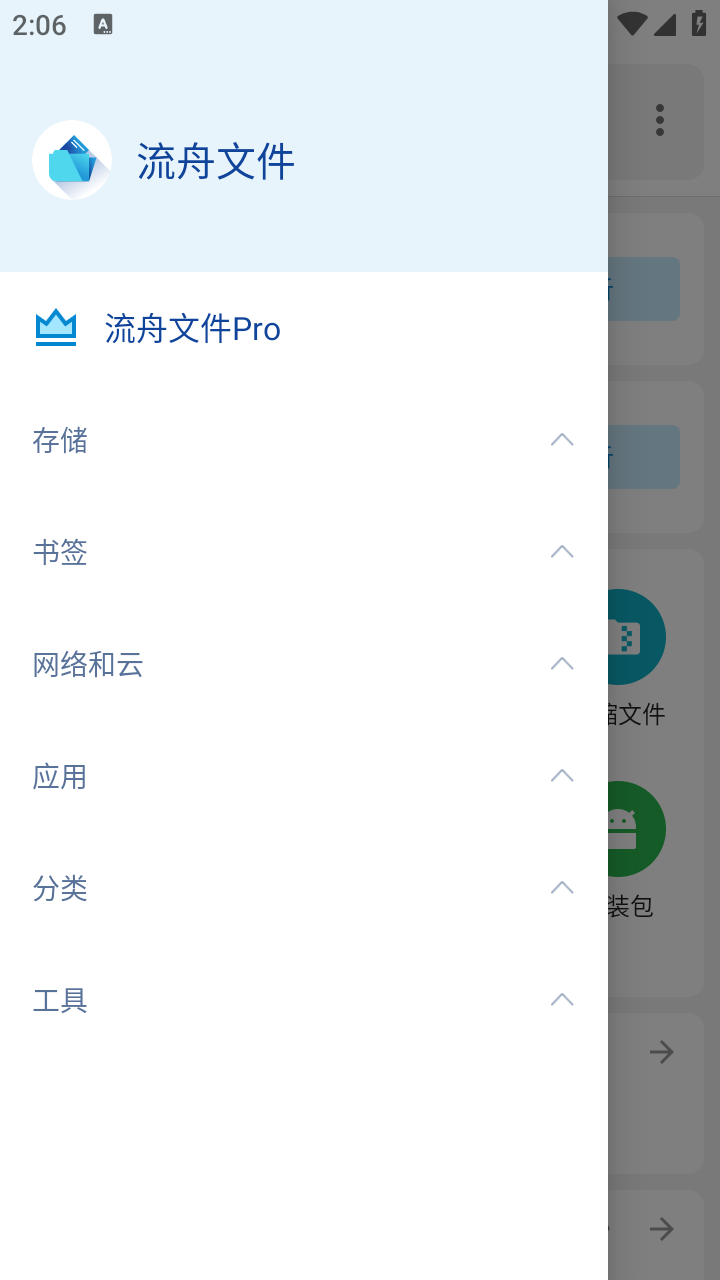The height and width of the screenshot is (1280, 720).
Task: Click the arrow icon on the lower card
Action: click(x=662, y=1052)
